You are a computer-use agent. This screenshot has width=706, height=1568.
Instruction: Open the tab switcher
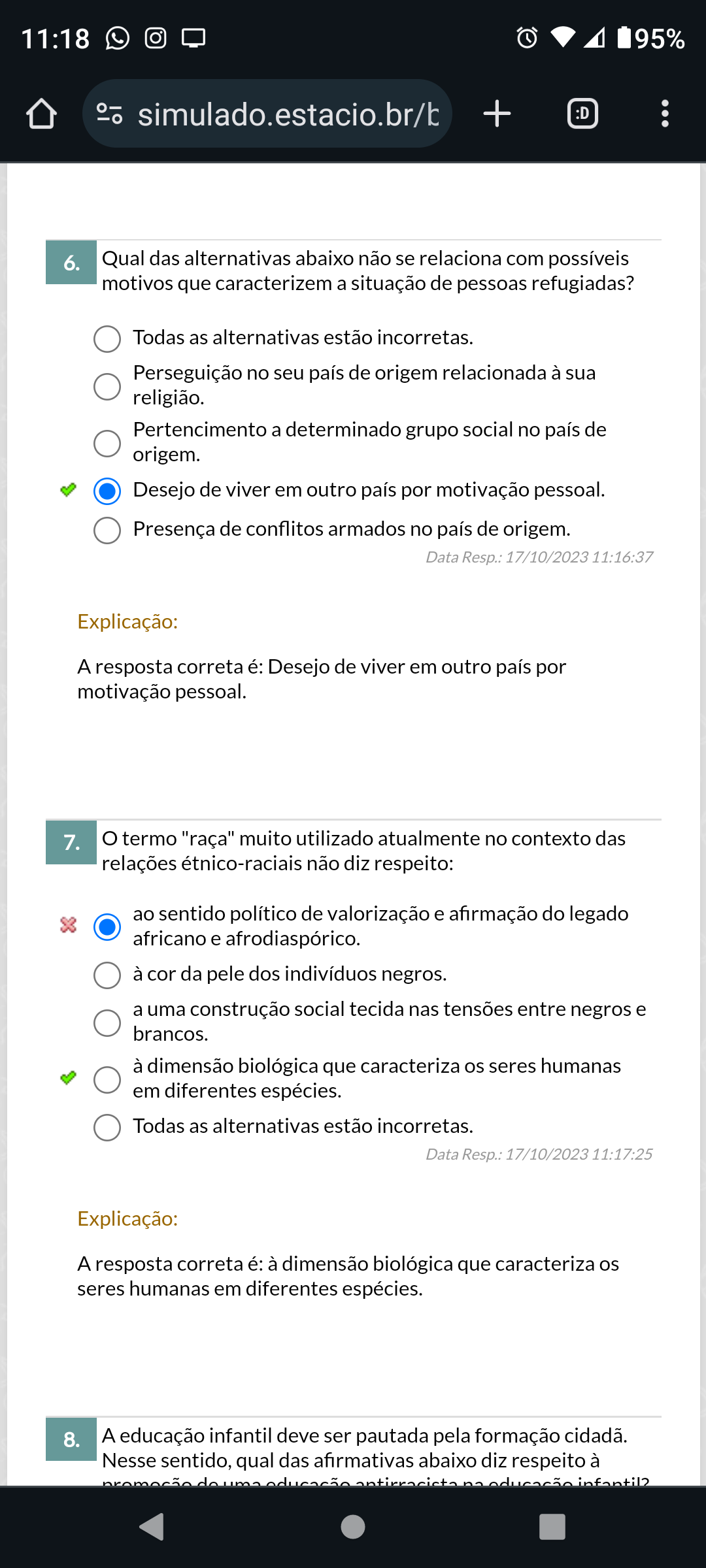point(582,114)
